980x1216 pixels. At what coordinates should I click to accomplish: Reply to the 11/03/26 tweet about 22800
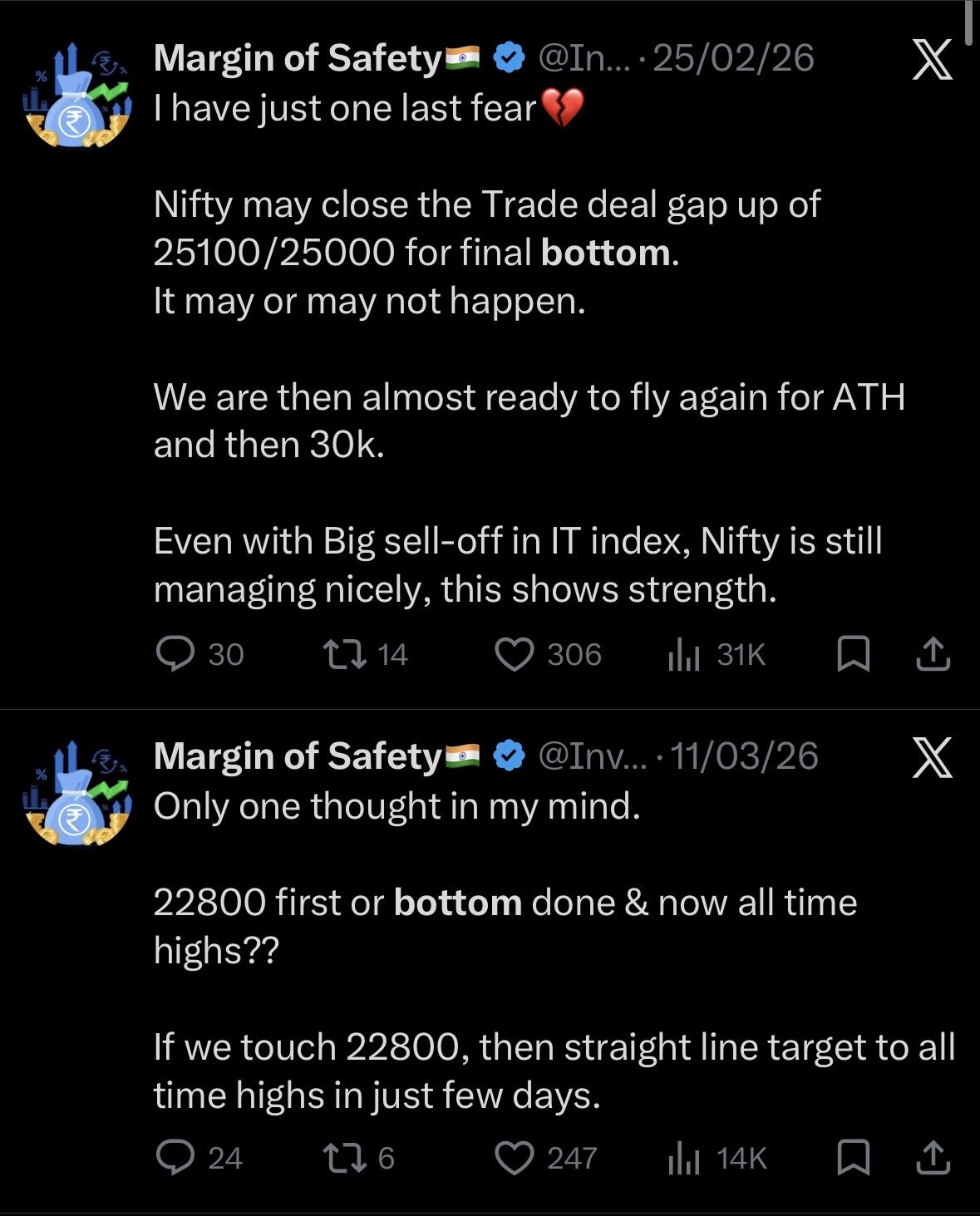175,1157
